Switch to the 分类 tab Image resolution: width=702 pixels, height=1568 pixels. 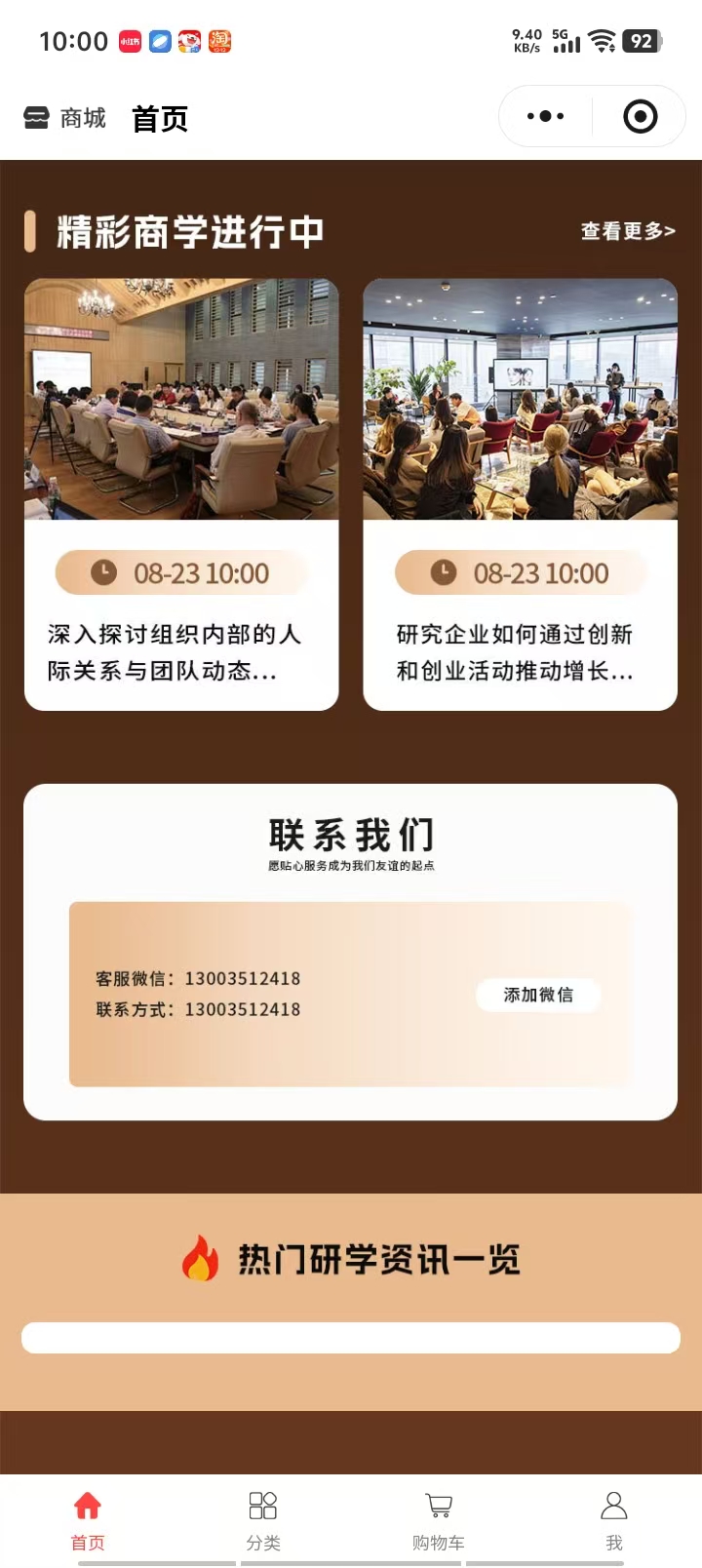263,1519
